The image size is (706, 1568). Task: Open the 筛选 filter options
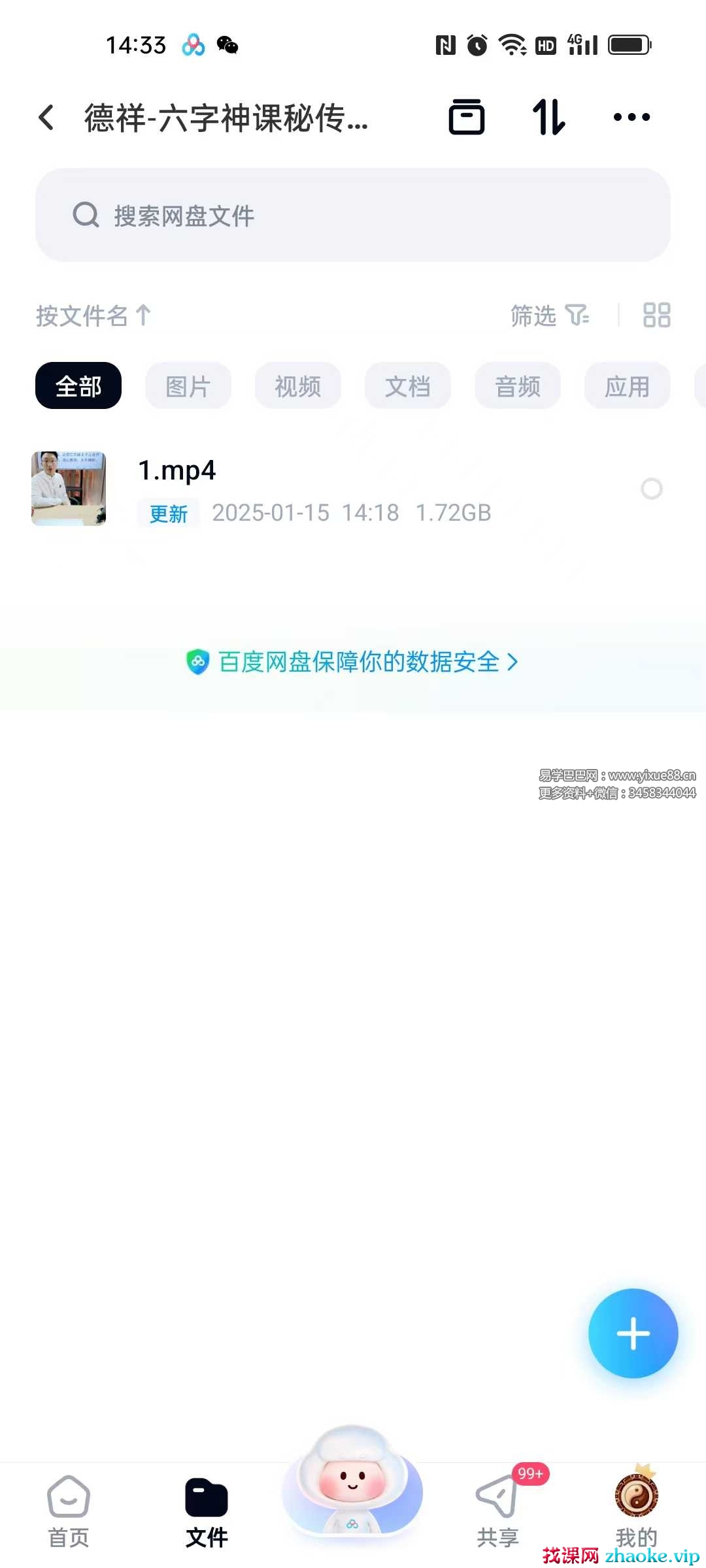click(549, 316)
